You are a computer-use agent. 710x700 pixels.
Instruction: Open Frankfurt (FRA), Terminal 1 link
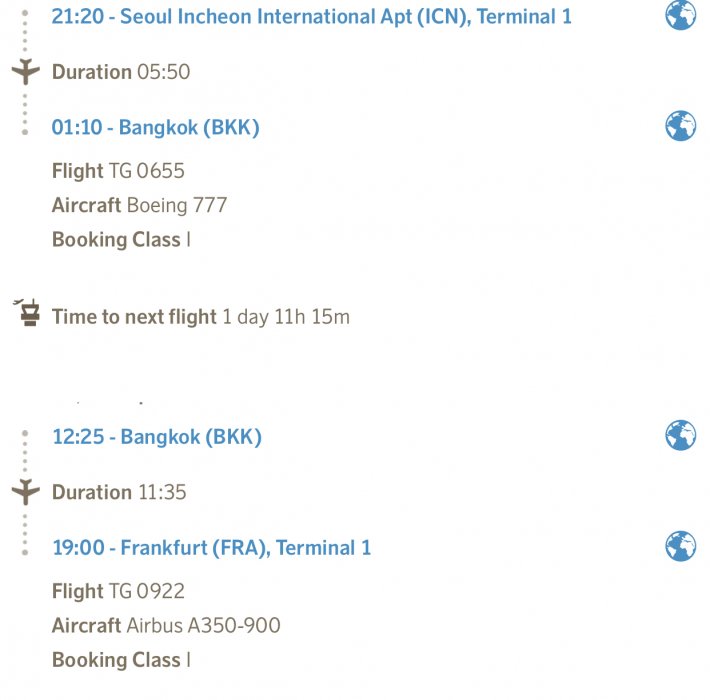[212, 547]
